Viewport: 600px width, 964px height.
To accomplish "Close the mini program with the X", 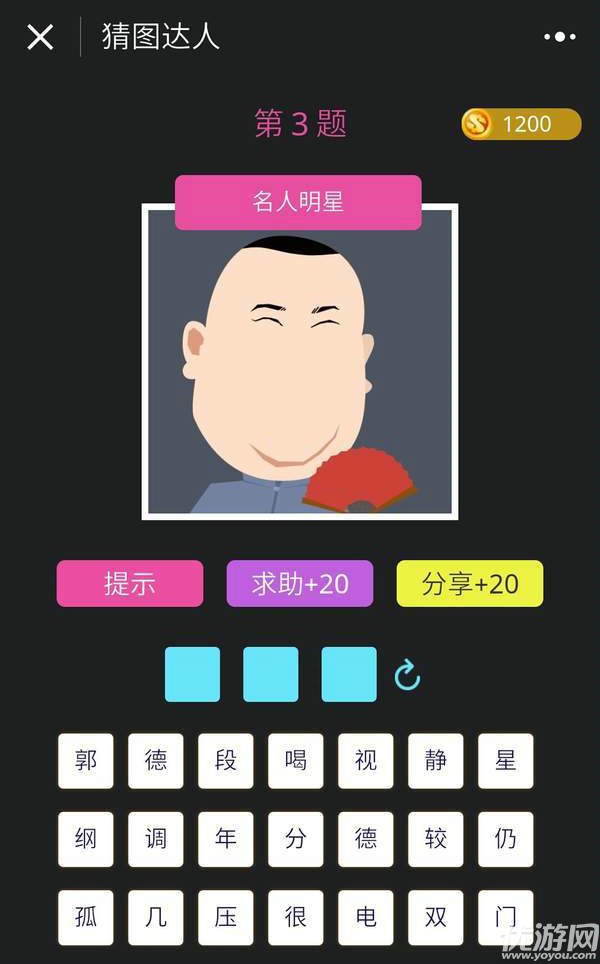I will pos(40,37).
